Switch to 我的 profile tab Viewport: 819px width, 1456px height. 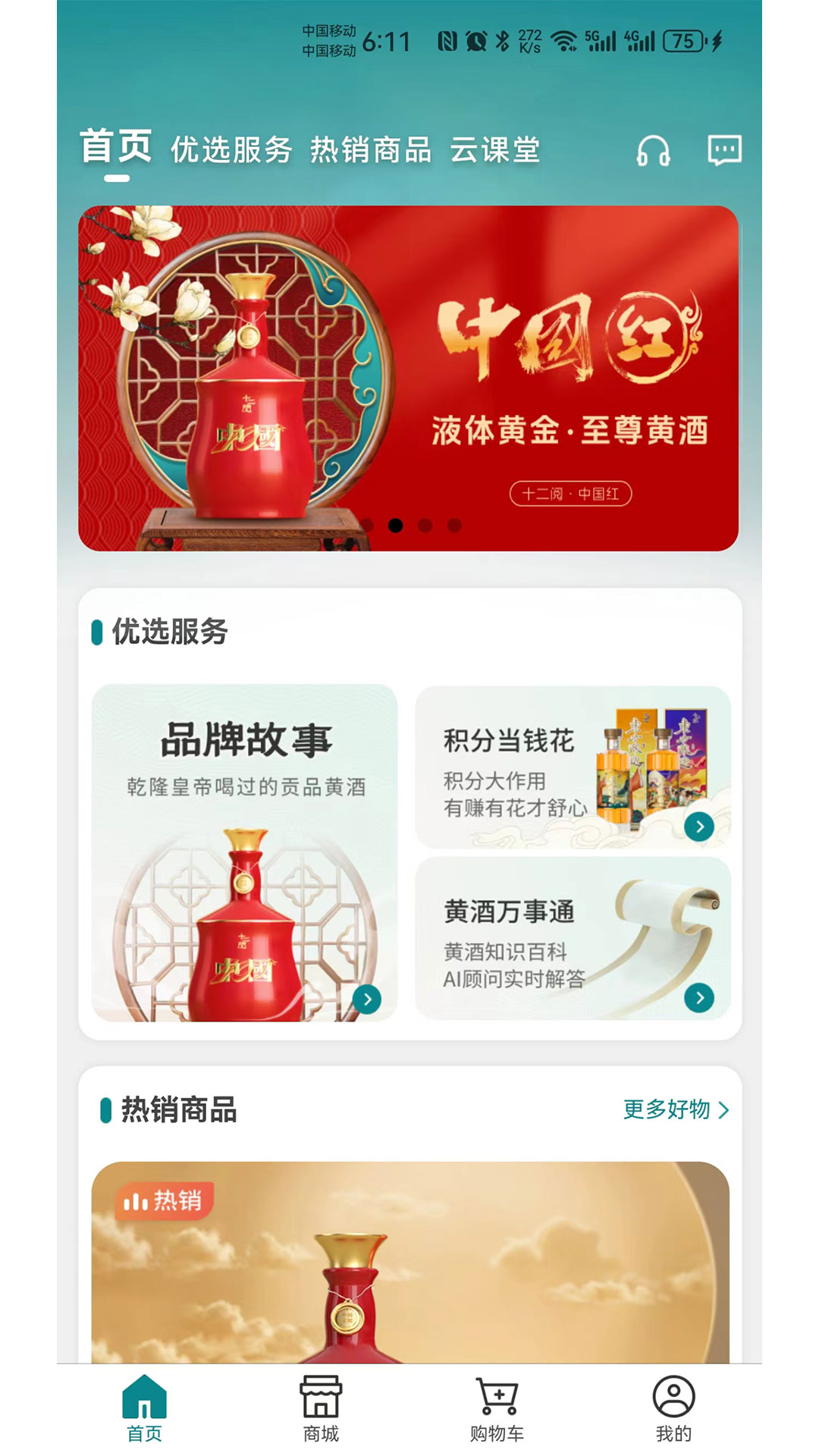(x=673, y=1409)
